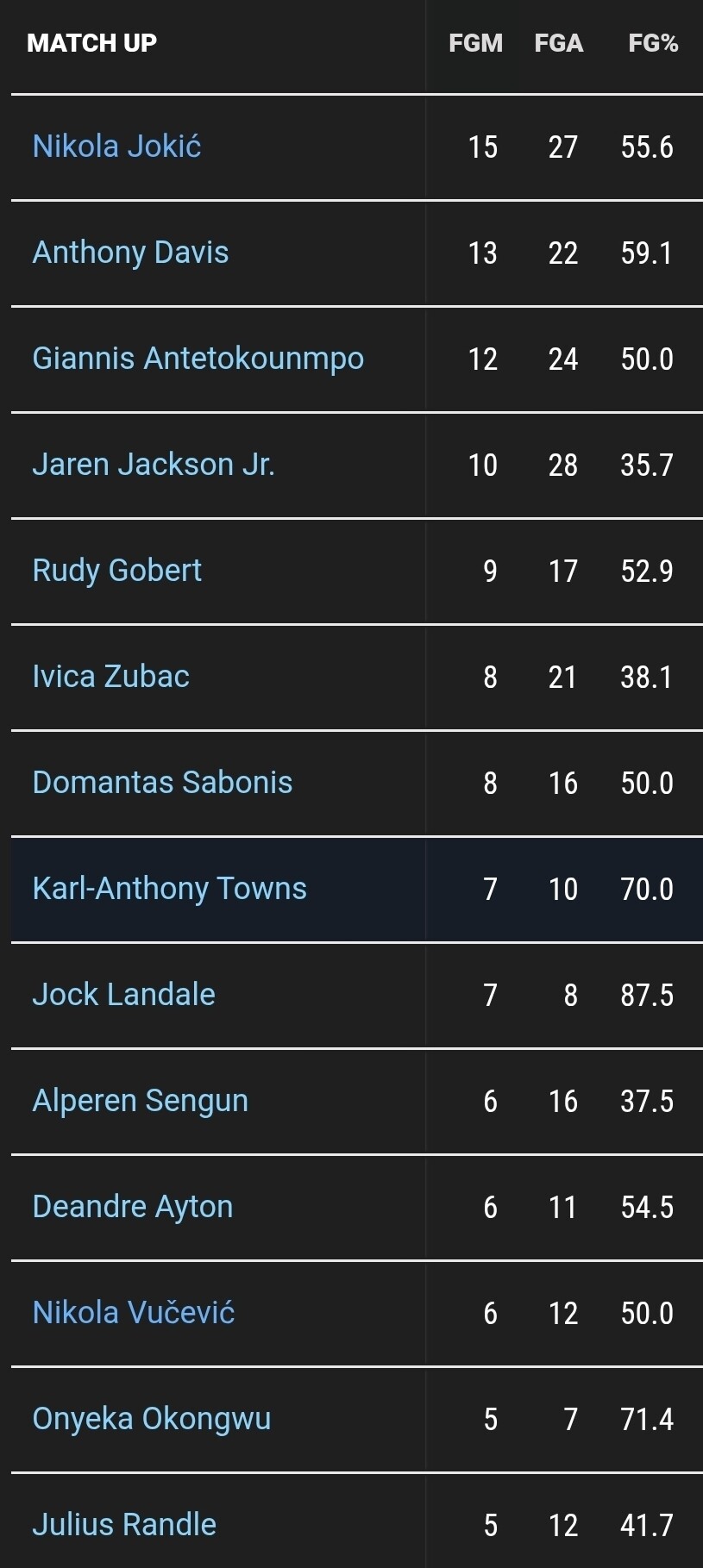Open Nikola Jokić's player link
Screen dimensions: 703x1568
116,147
